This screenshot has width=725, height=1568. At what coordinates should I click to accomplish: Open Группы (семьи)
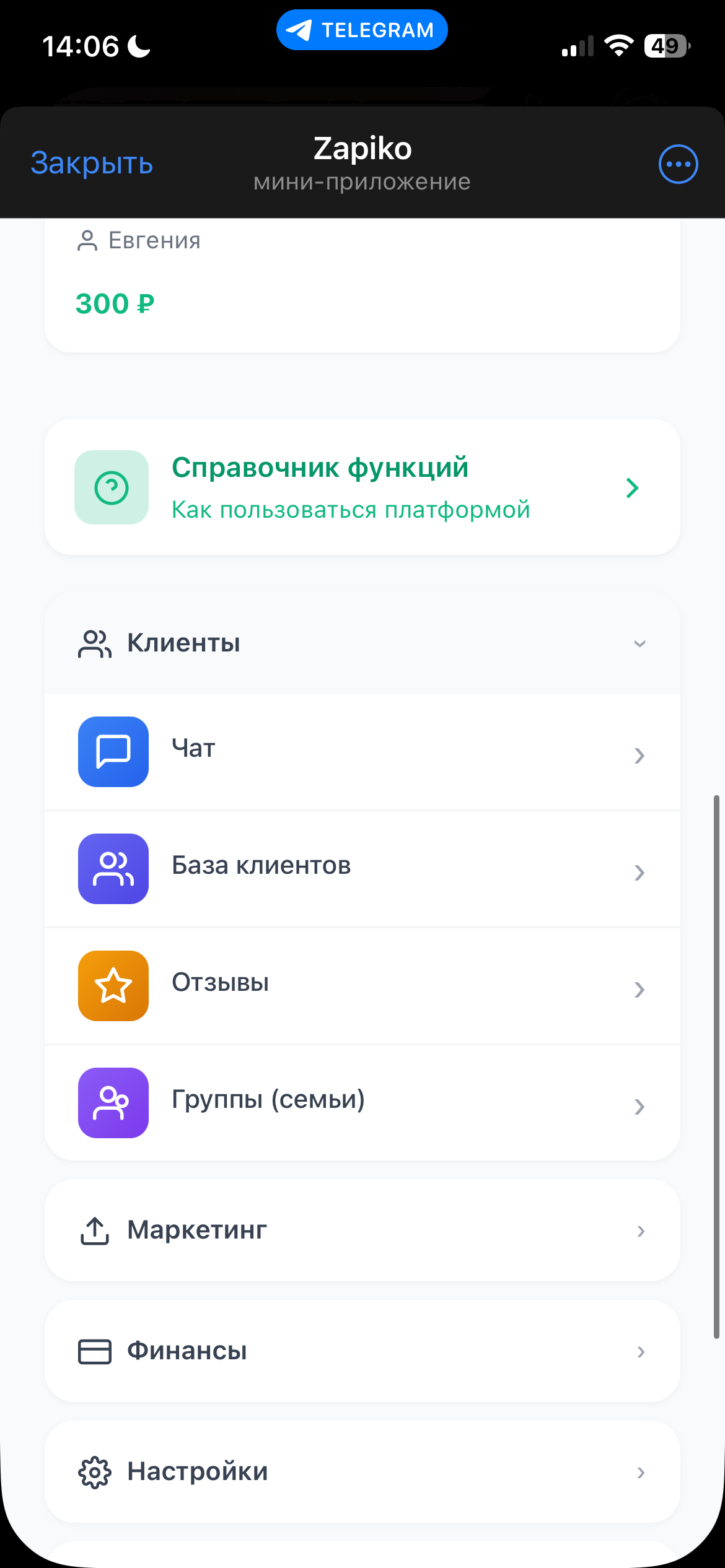pyautogui.click(x=362, y=1103)
